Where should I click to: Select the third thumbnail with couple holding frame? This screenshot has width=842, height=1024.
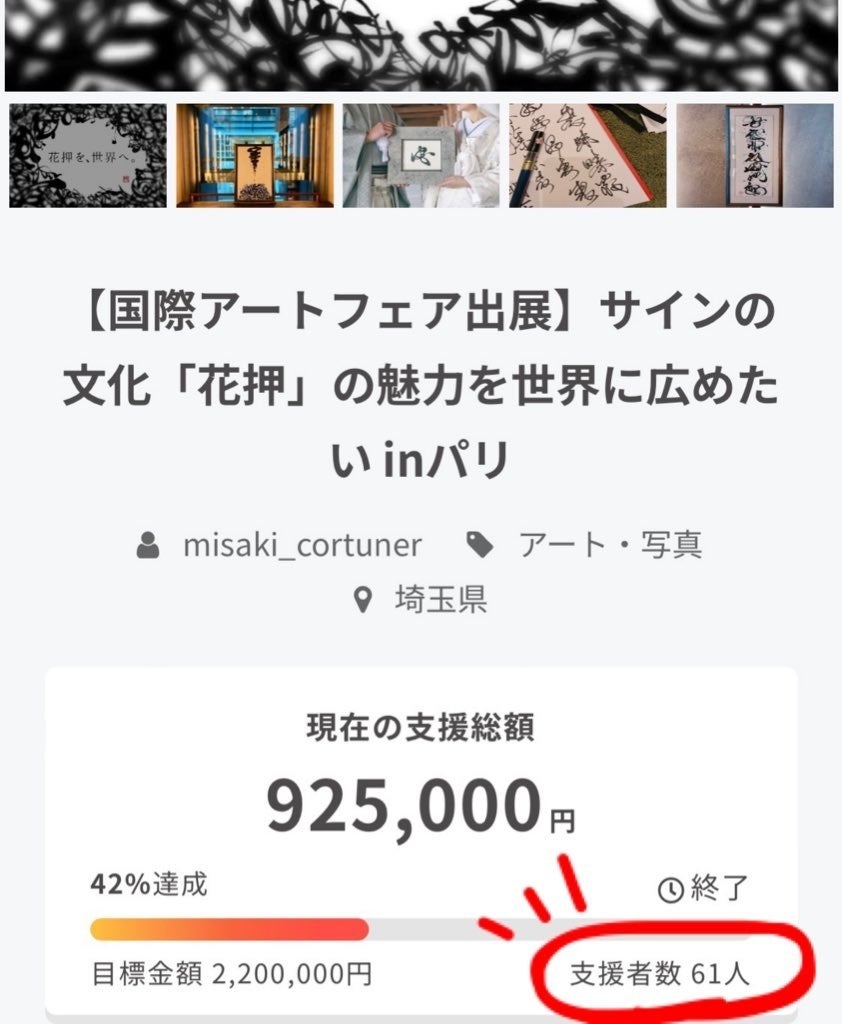click(x=421, y=155)
